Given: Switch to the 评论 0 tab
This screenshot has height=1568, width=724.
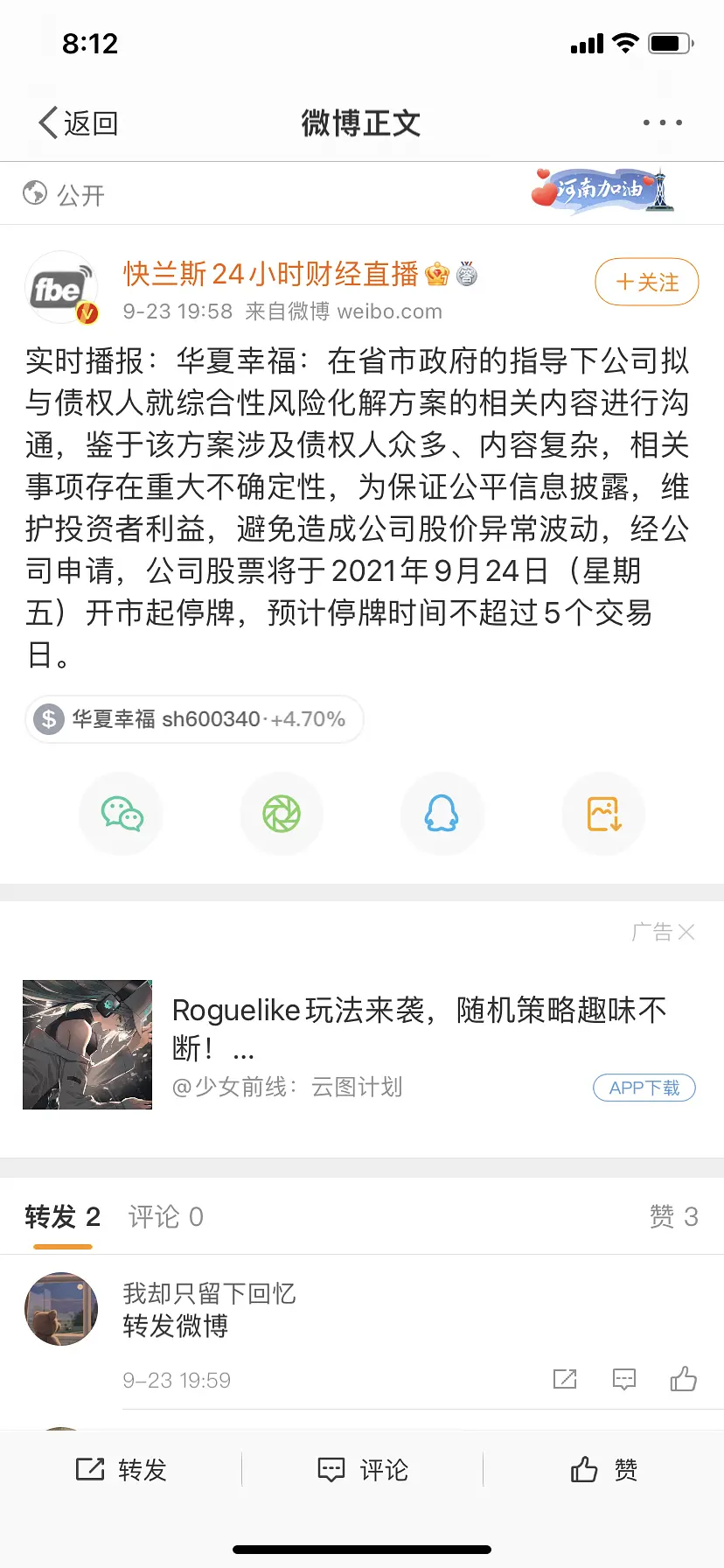Looking at the screenshot, I should pyautogui.click(x=166, y=1216).
